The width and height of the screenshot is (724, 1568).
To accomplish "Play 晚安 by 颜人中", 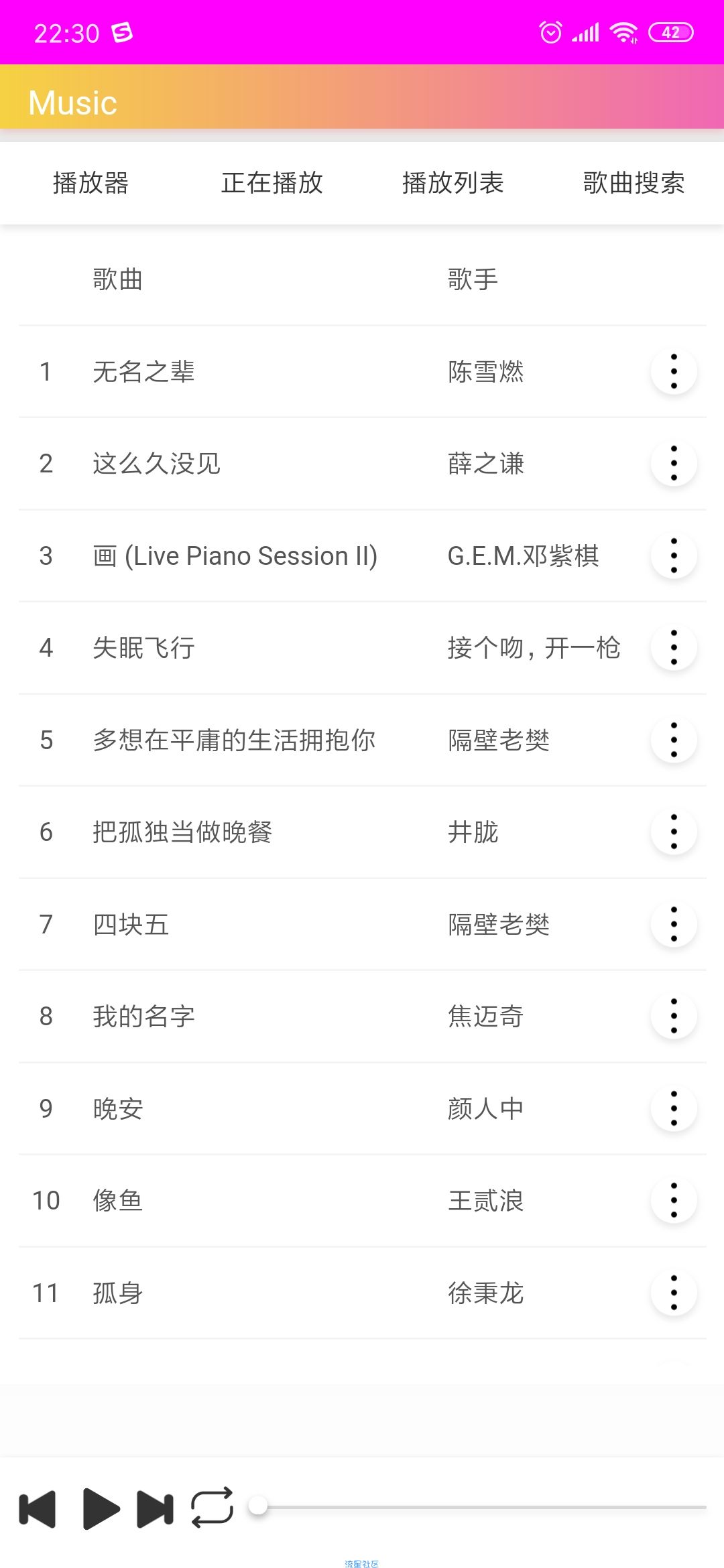I will (x=362, y=1109).
